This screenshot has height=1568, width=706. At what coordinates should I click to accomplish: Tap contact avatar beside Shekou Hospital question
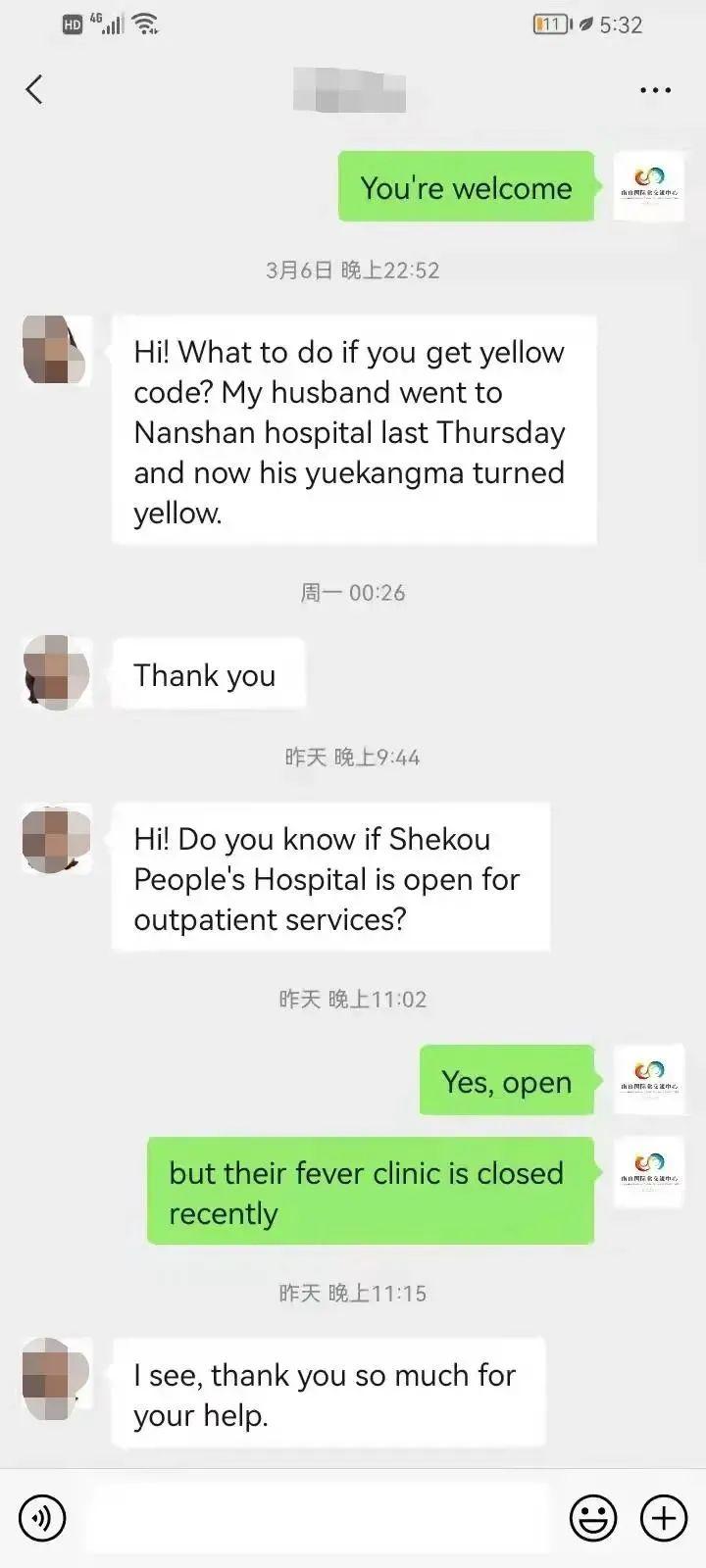coord(57,839)
